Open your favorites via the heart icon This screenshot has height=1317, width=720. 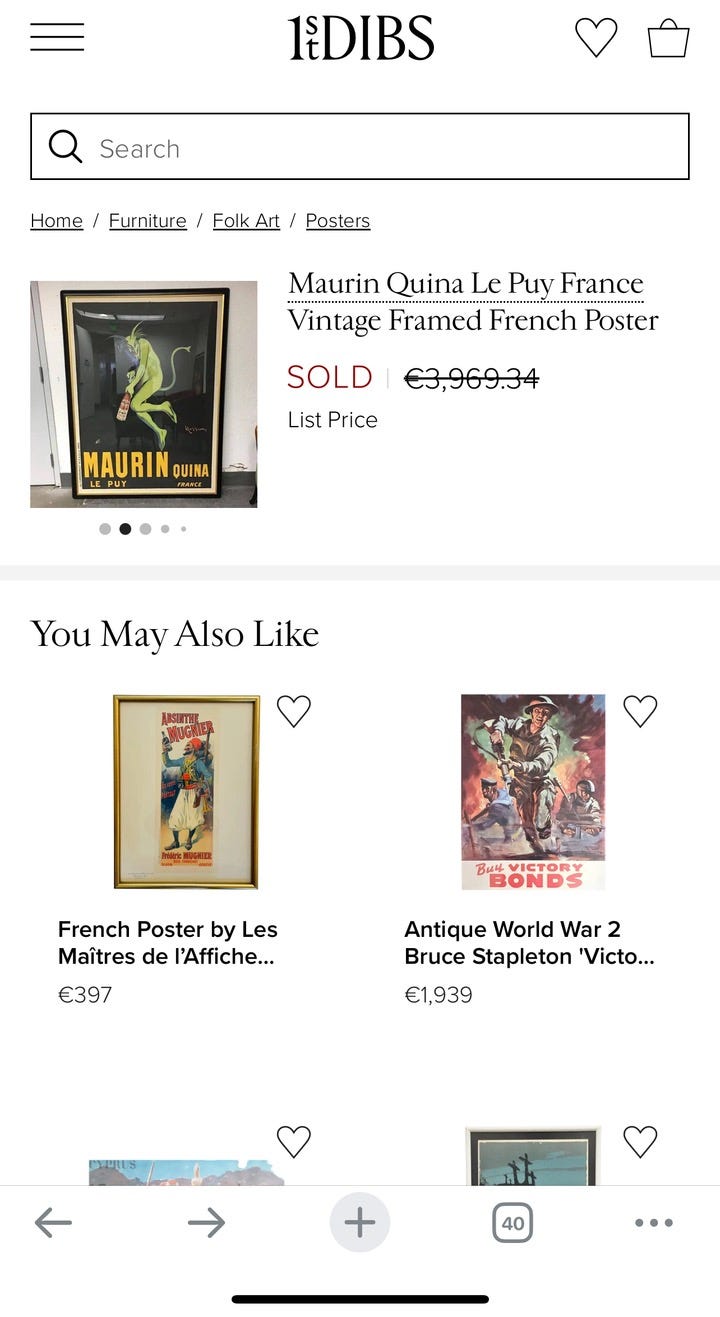(x=595, y=40)
